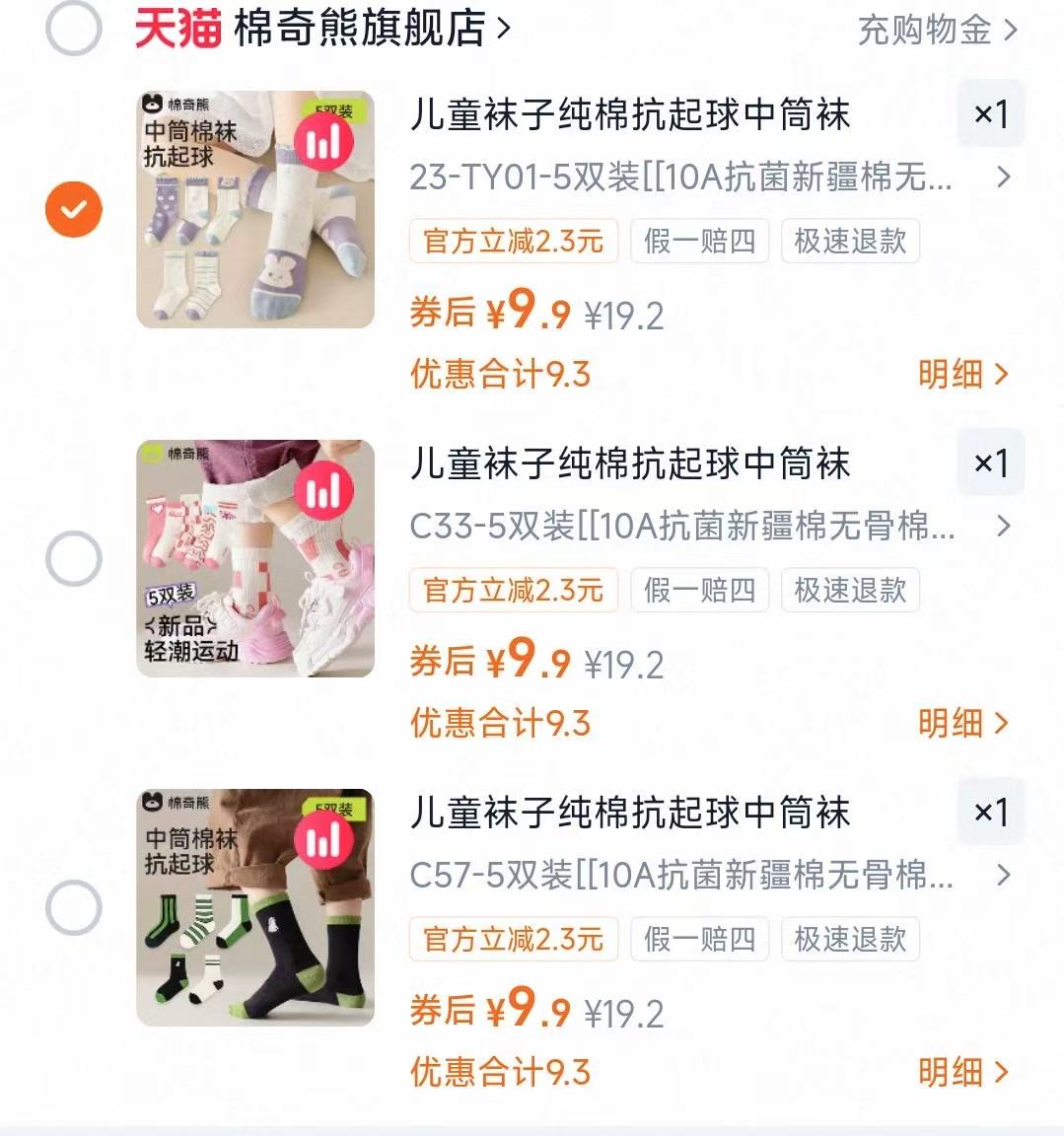Select the C33 pink socks item checkbox
This screenshot has width=1064, height=1136.
tap(73, 556)
